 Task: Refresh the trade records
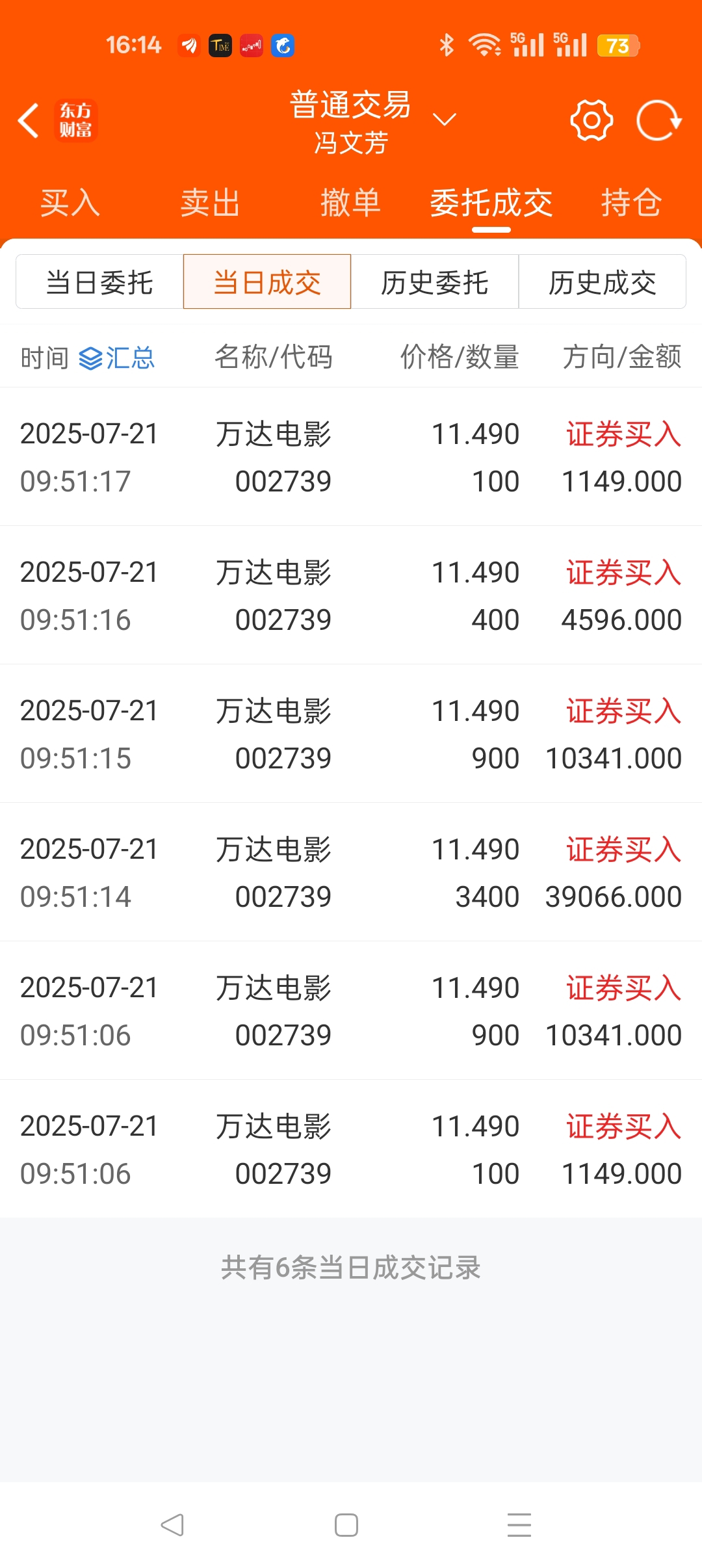pyautogui.click(x=658, y=120)
